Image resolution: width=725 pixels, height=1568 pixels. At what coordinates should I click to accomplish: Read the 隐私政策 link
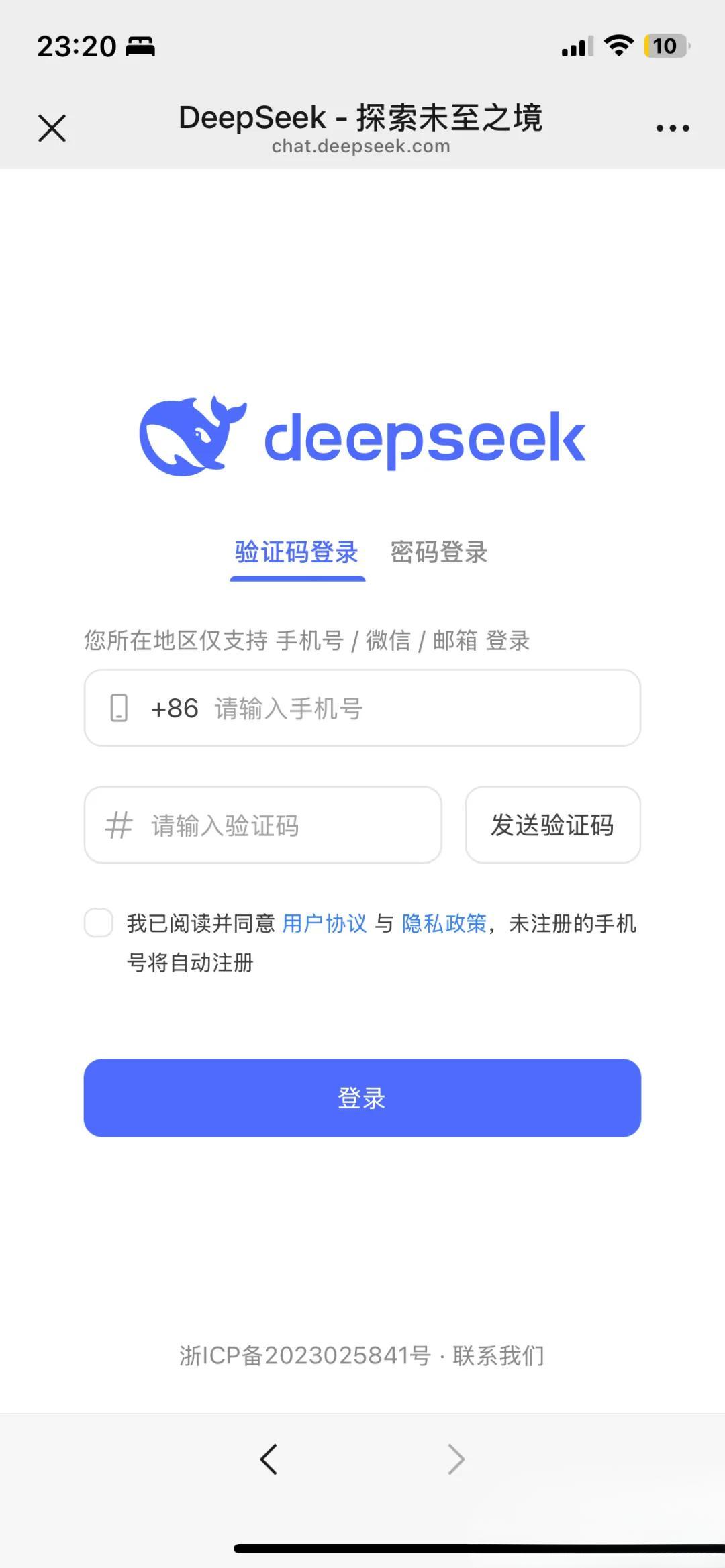coord(444,924)
